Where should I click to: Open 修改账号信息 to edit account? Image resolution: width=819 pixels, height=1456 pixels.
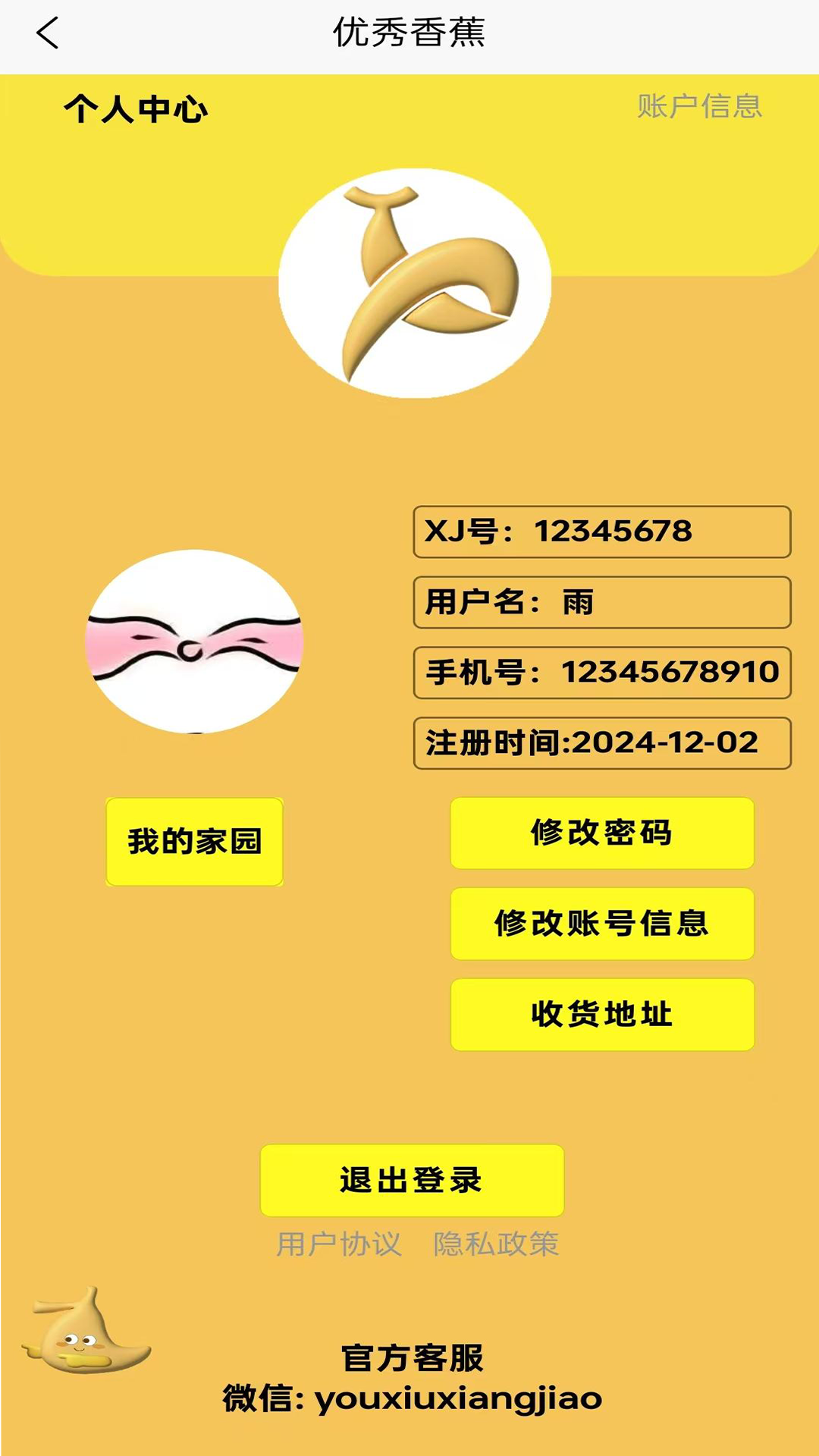click(x=602, y=924)
